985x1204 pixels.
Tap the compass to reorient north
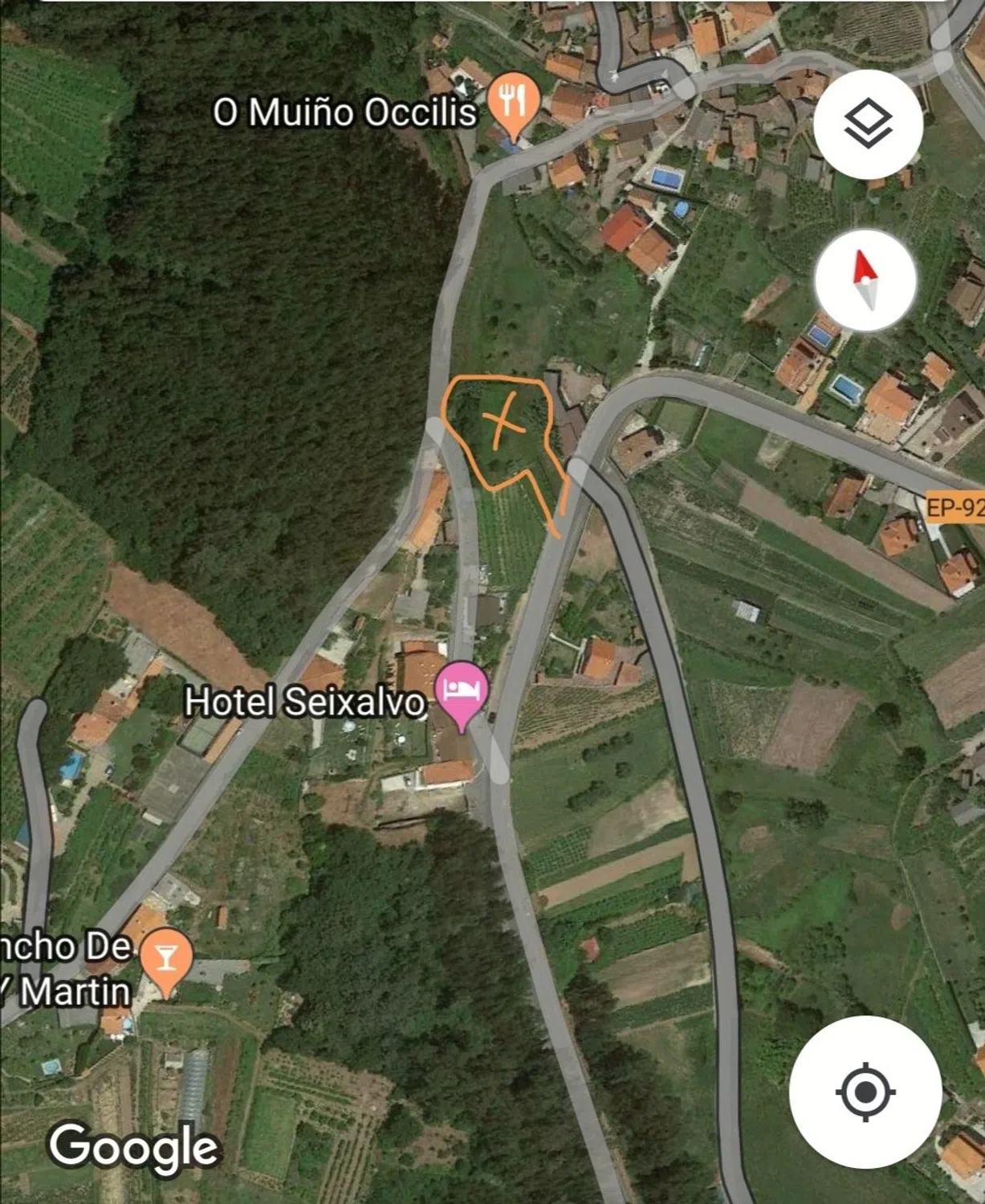click(865, 281)
